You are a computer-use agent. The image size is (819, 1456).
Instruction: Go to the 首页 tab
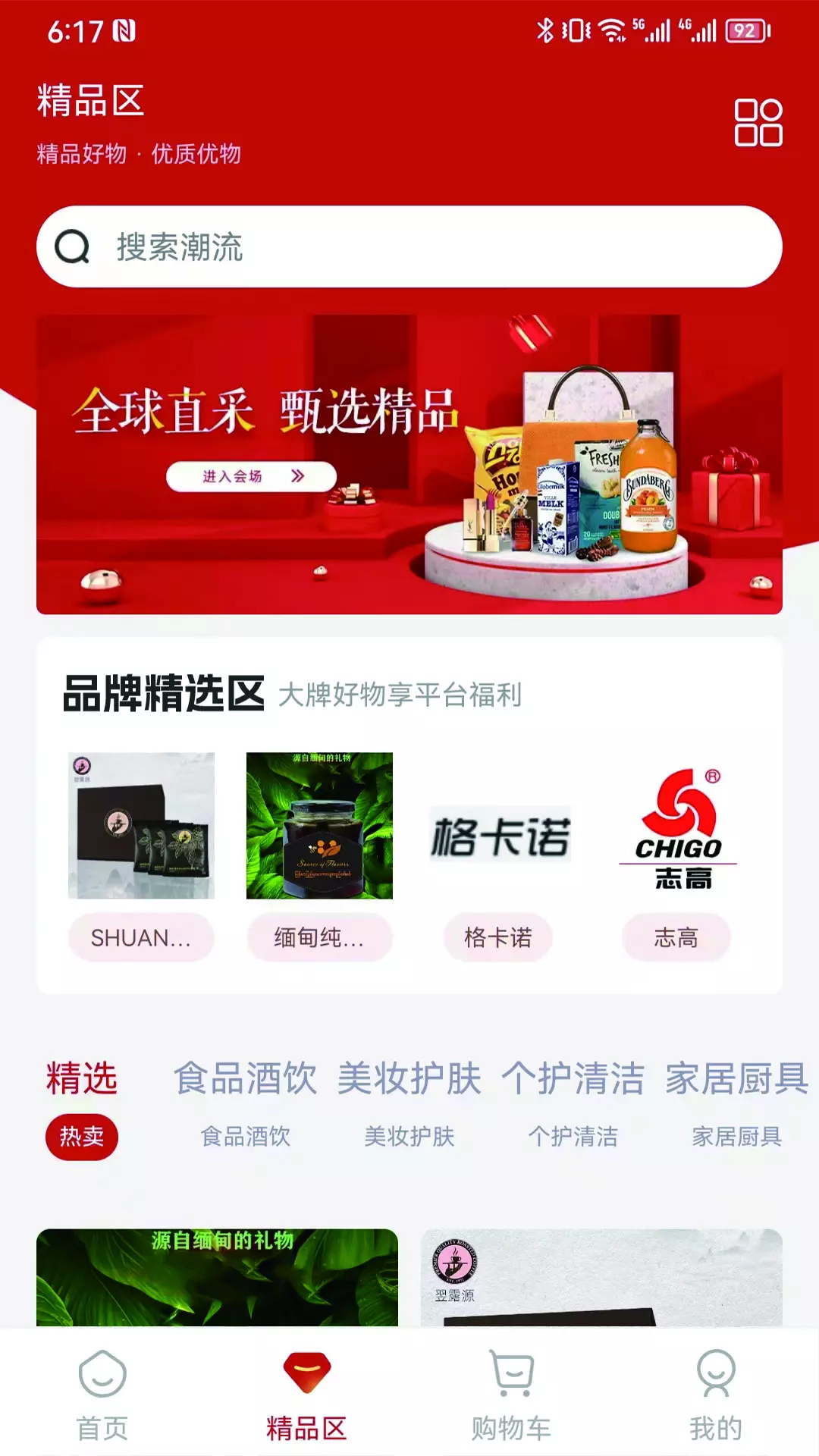pos(102,1394)
